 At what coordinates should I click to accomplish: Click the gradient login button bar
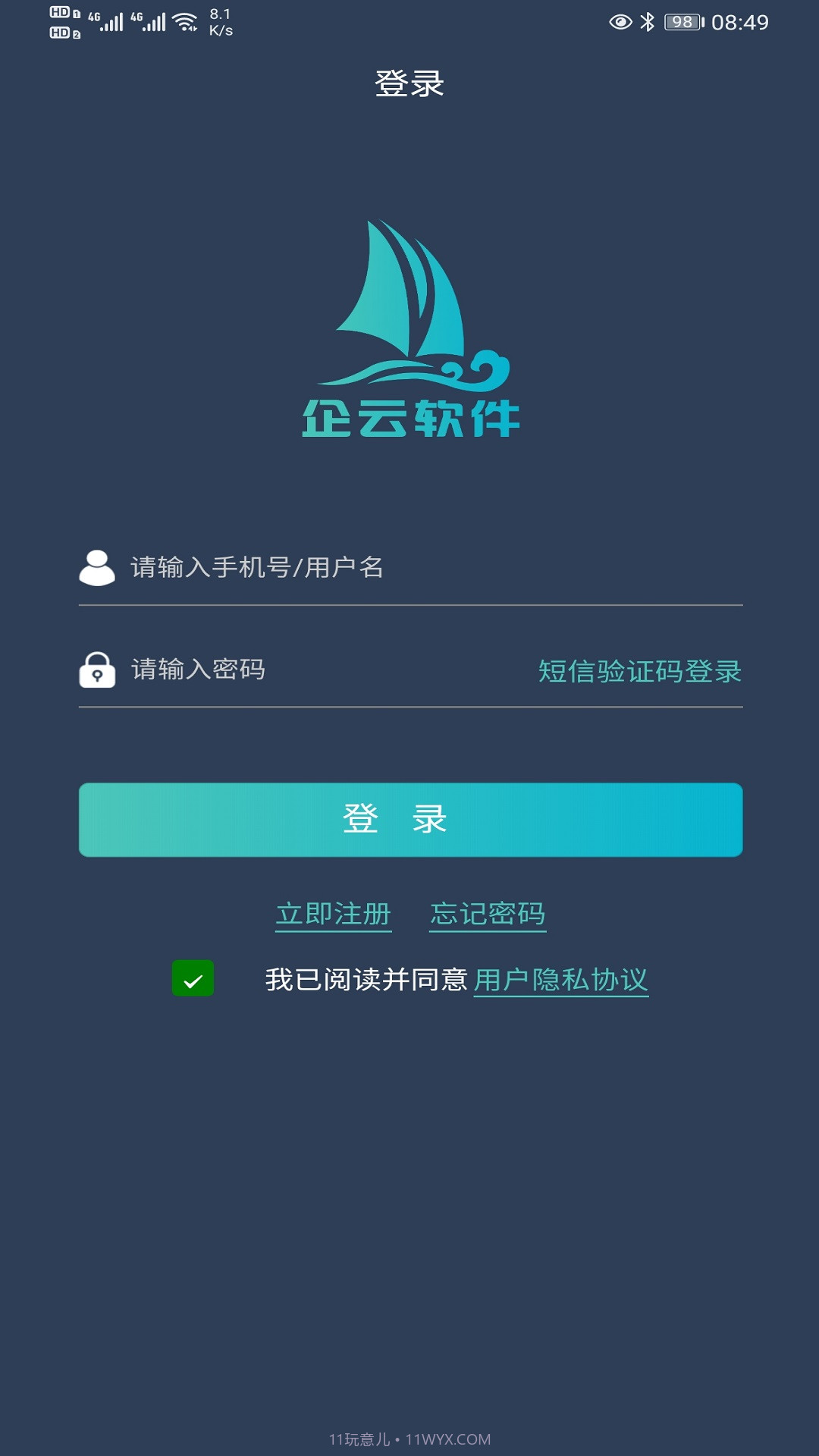point(409,819)
